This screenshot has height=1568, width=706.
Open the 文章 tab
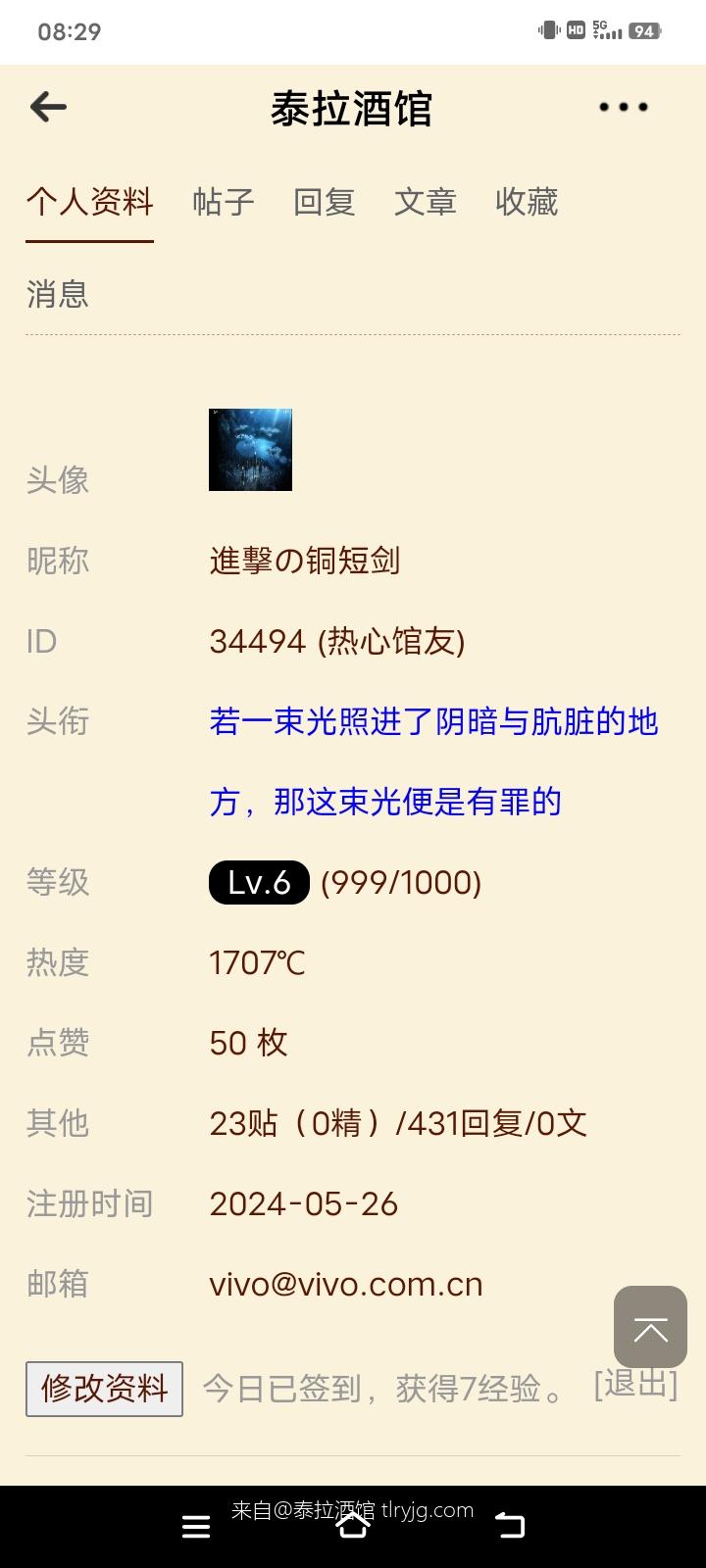(425, 203)
